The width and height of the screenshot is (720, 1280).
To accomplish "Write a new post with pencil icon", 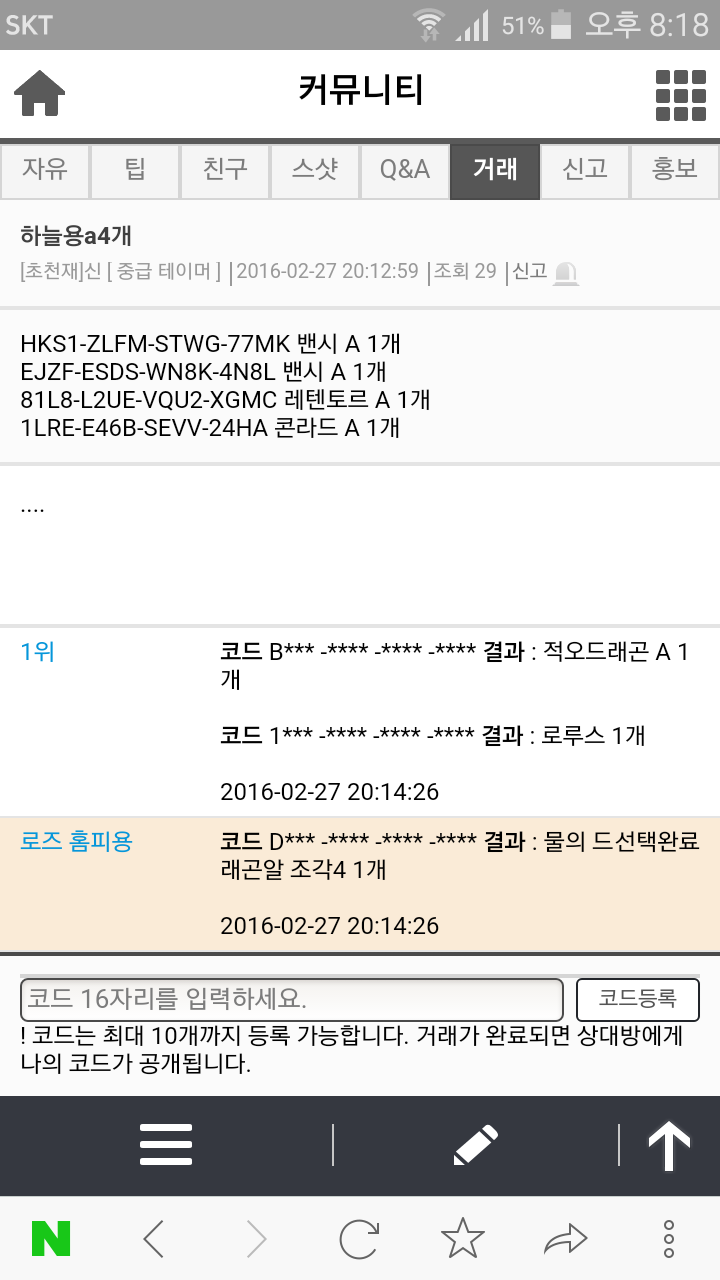I will tap(475, 1144).
